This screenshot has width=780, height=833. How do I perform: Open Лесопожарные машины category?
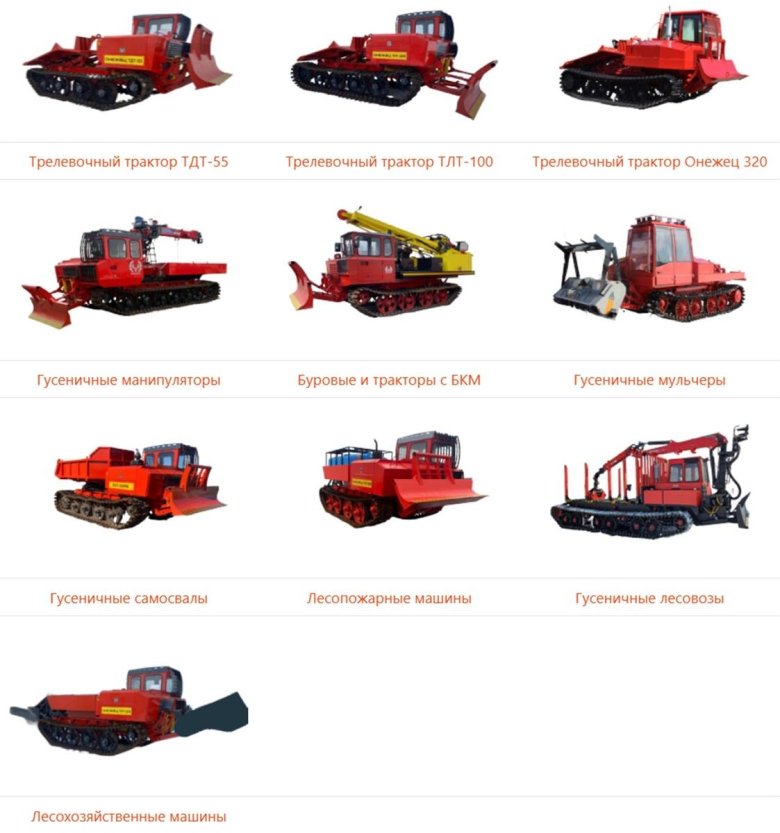[389, 598]
